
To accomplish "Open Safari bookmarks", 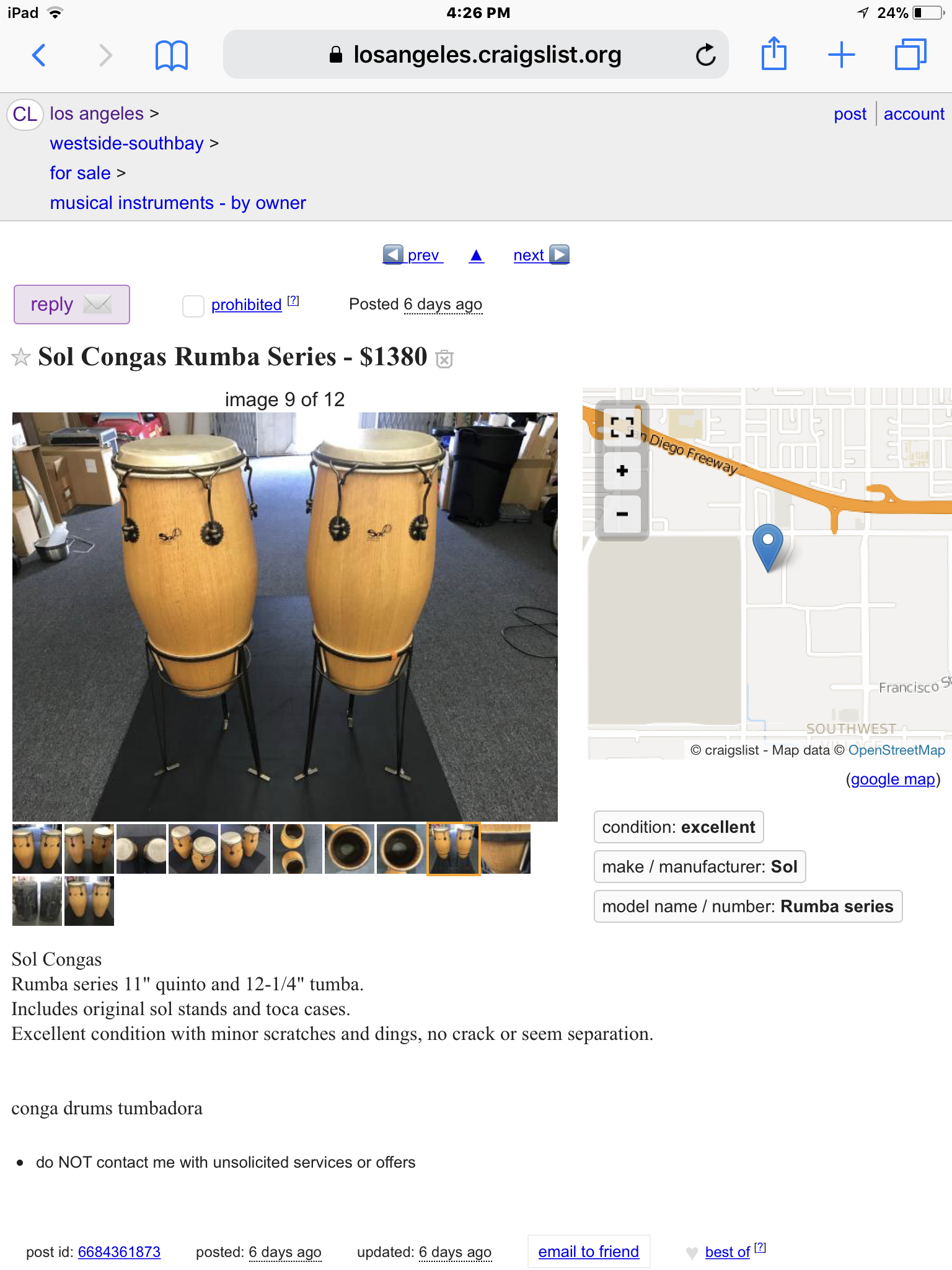I will pos(171,55).
